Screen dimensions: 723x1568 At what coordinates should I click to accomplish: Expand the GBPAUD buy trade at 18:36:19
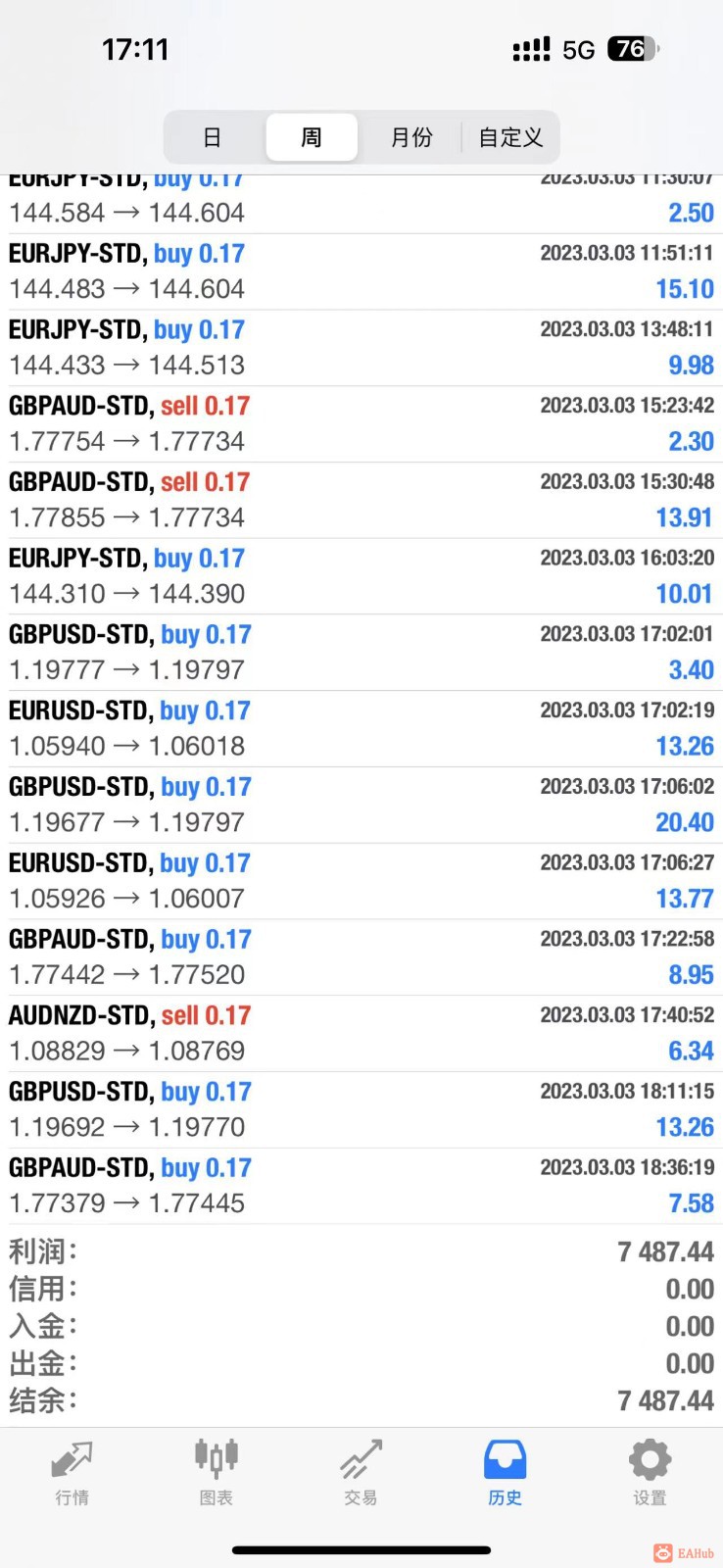361,1186
